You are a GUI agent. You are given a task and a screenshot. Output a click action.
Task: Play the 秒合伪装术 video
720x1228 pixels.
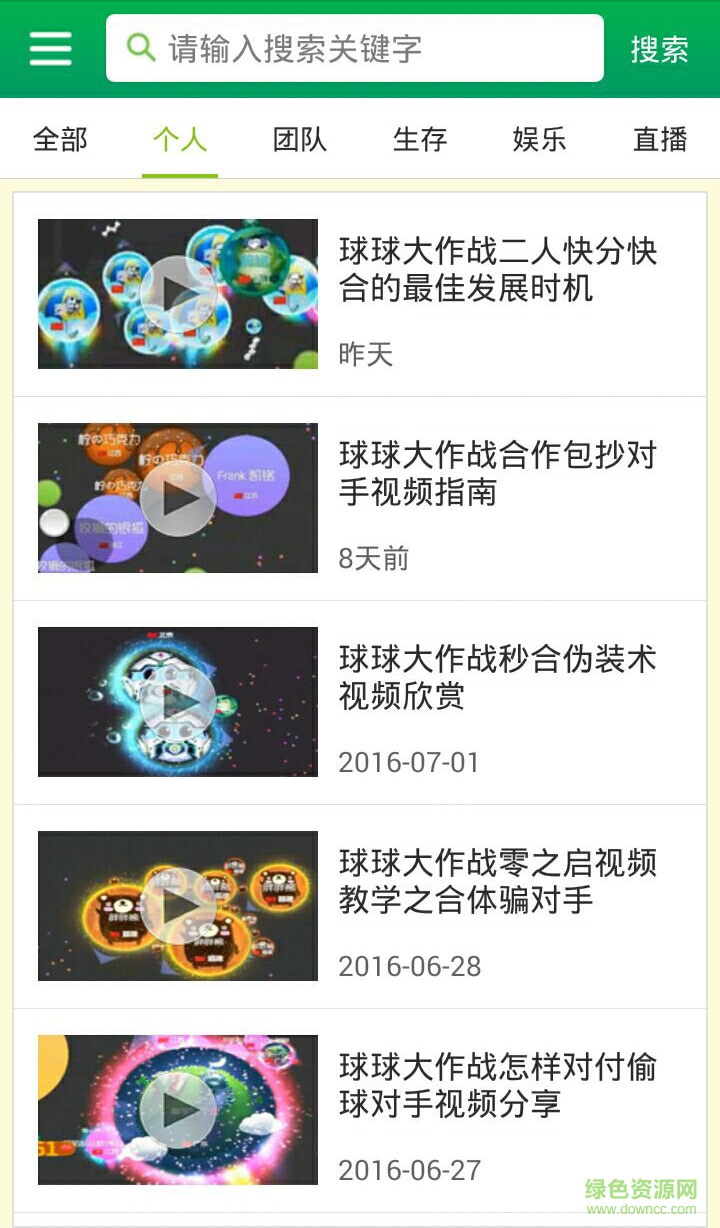tap(177, 701)
